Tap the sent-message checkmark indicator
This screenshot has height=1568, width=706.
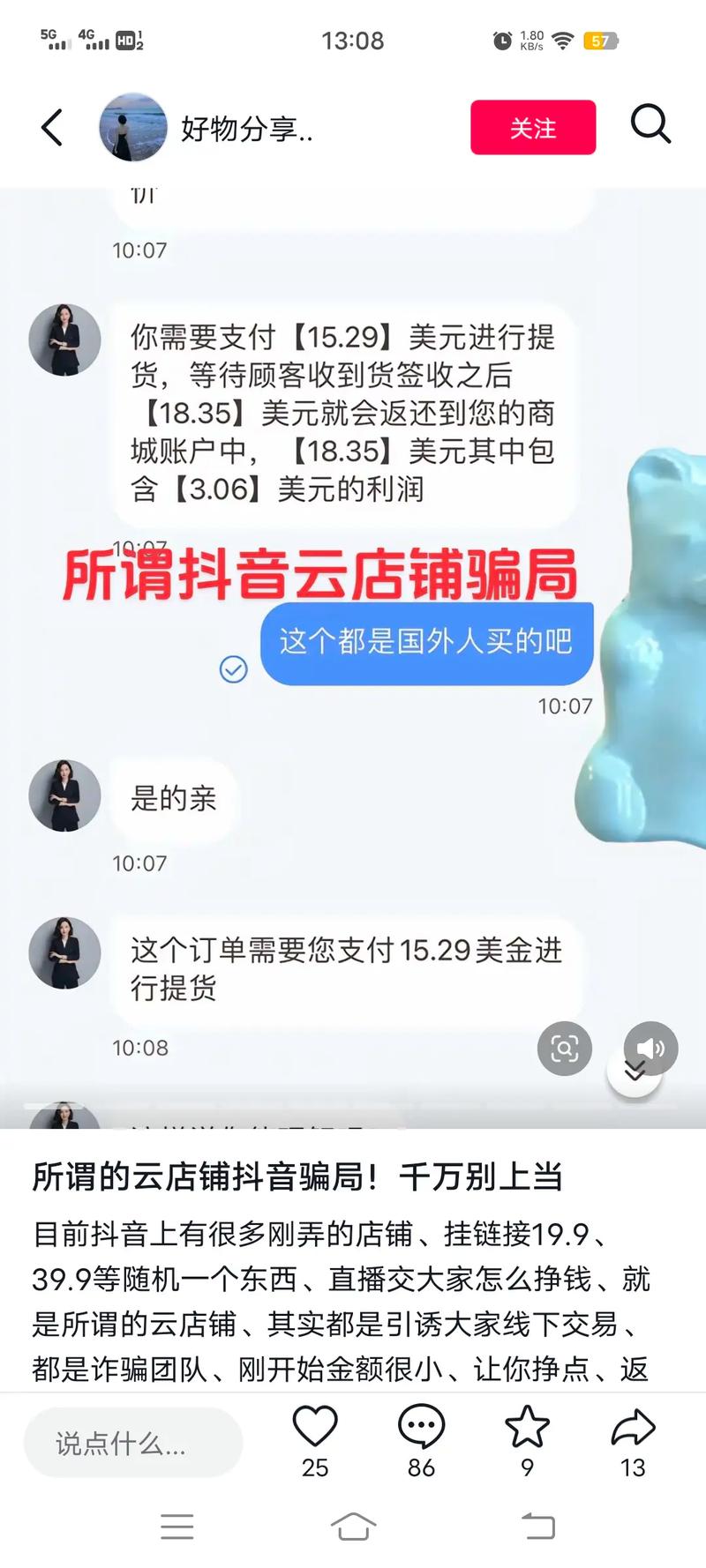pyautogui.click(x=232, y=672)
